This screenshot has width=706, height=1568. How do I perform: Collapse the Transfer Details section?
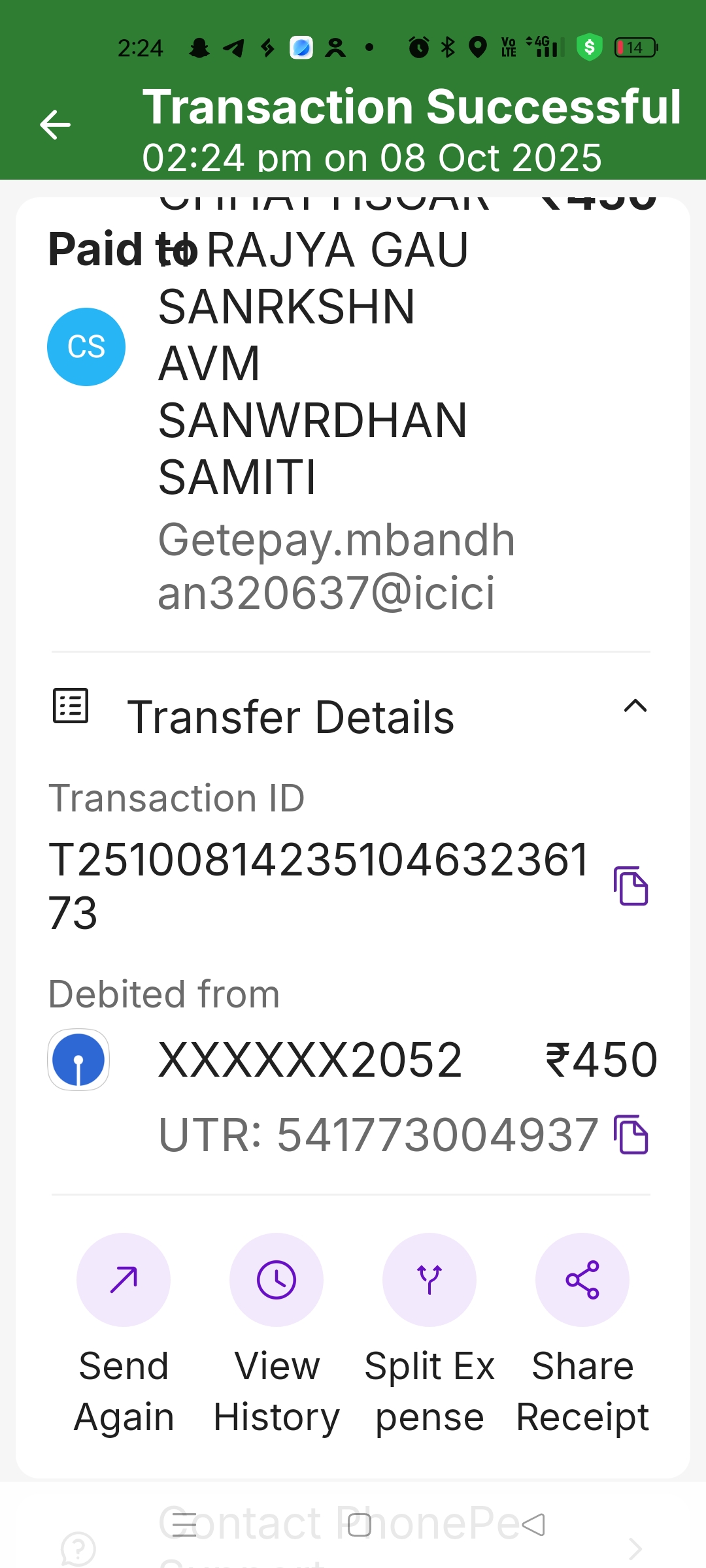click(635, 706)
